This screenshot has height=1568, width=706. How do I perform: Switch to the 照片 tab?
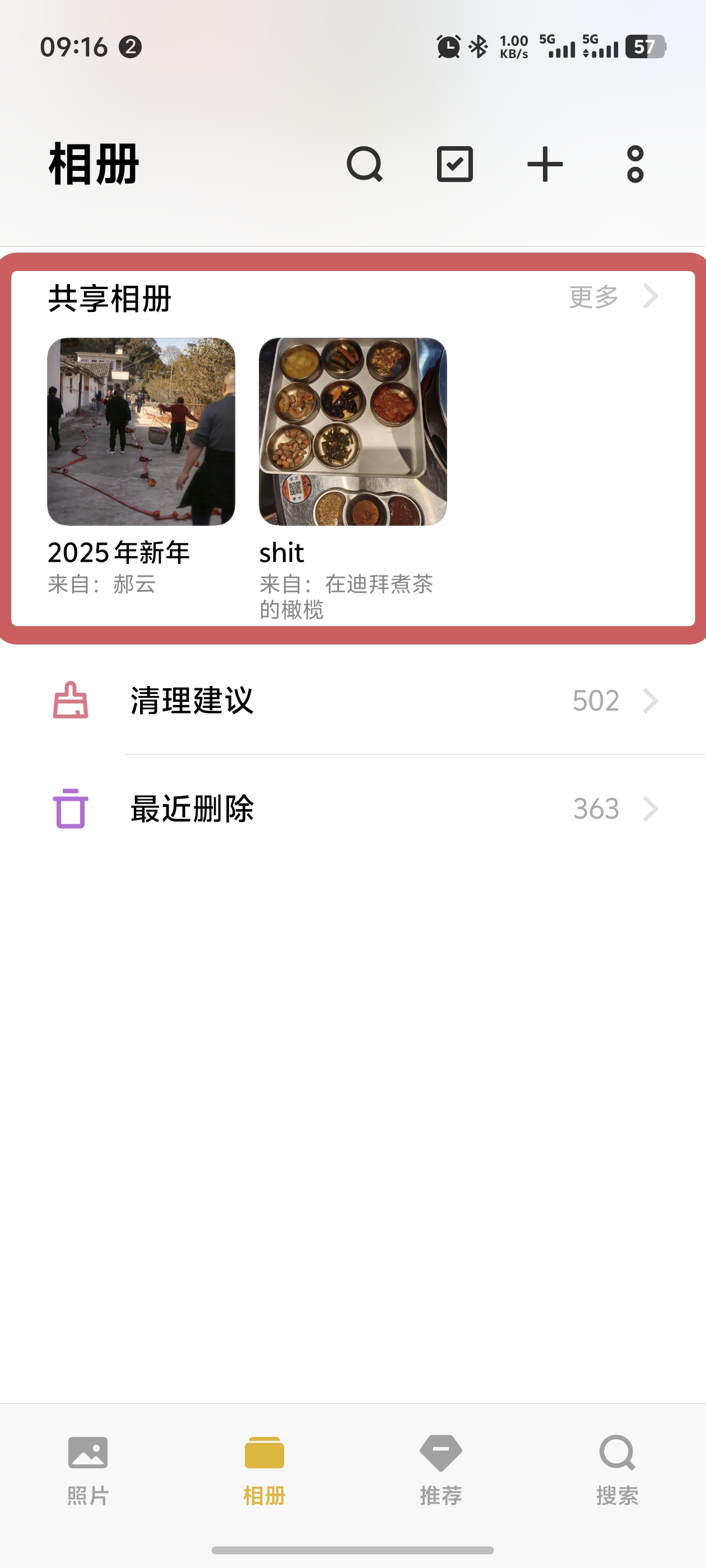[89, 1469]
